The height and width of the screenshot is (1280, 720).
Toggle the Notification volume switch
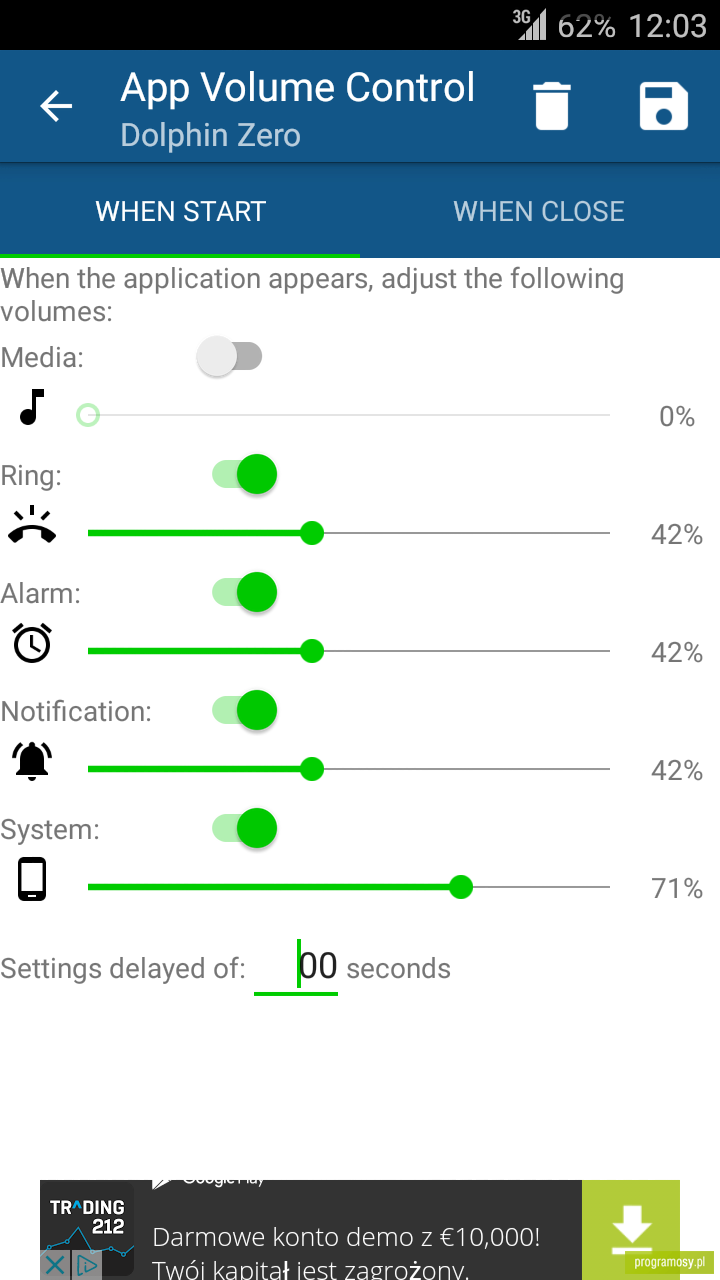click(244, 710)
